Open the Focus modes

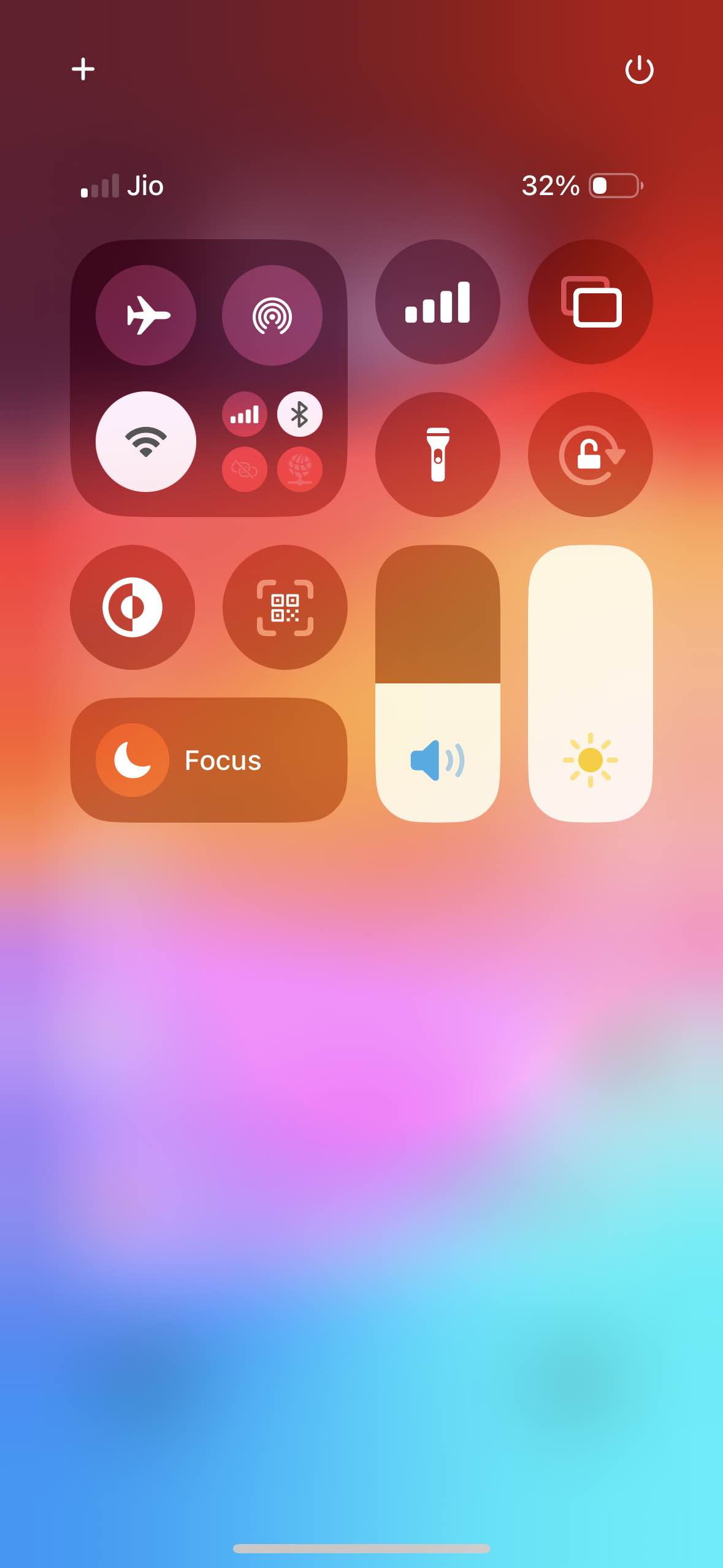tap(208, 760)
